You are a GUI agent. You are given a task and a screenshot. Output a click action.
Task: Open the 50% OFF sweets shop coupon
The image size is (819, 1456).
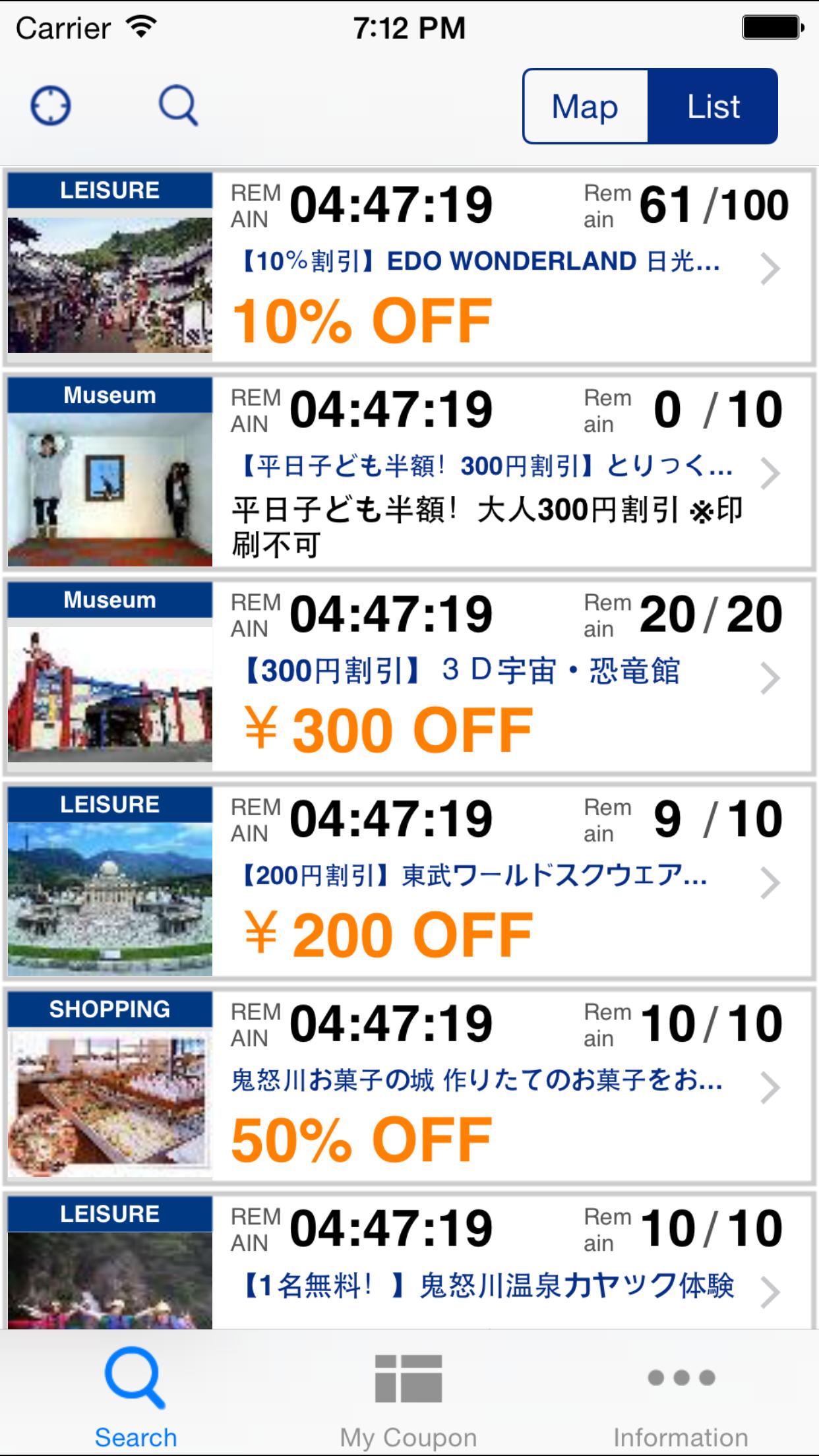click(x=770, y=1088)
